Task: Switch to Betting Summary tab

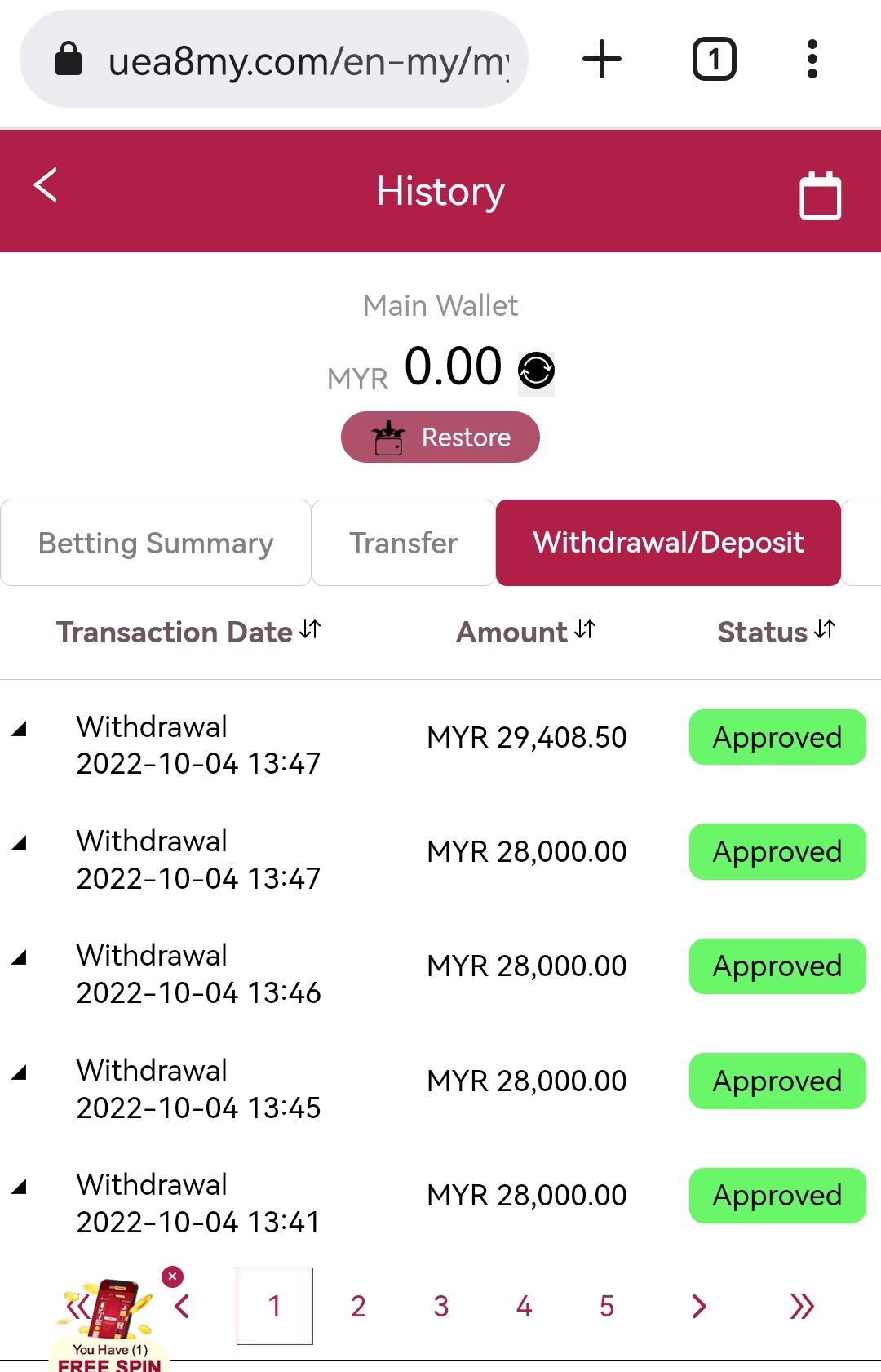Action: pos(156,543)
